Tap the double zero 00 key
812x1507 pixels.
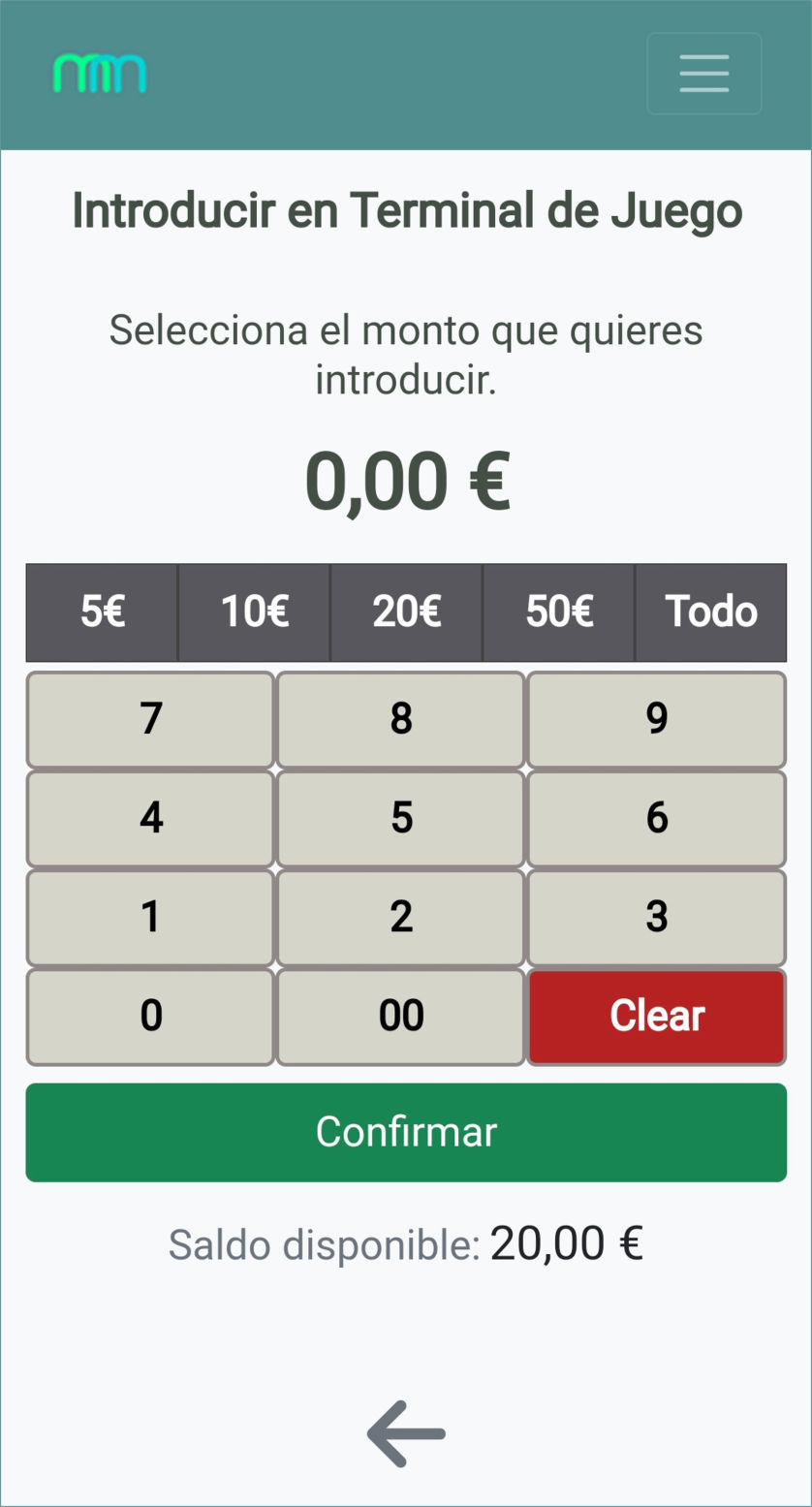401,1016
